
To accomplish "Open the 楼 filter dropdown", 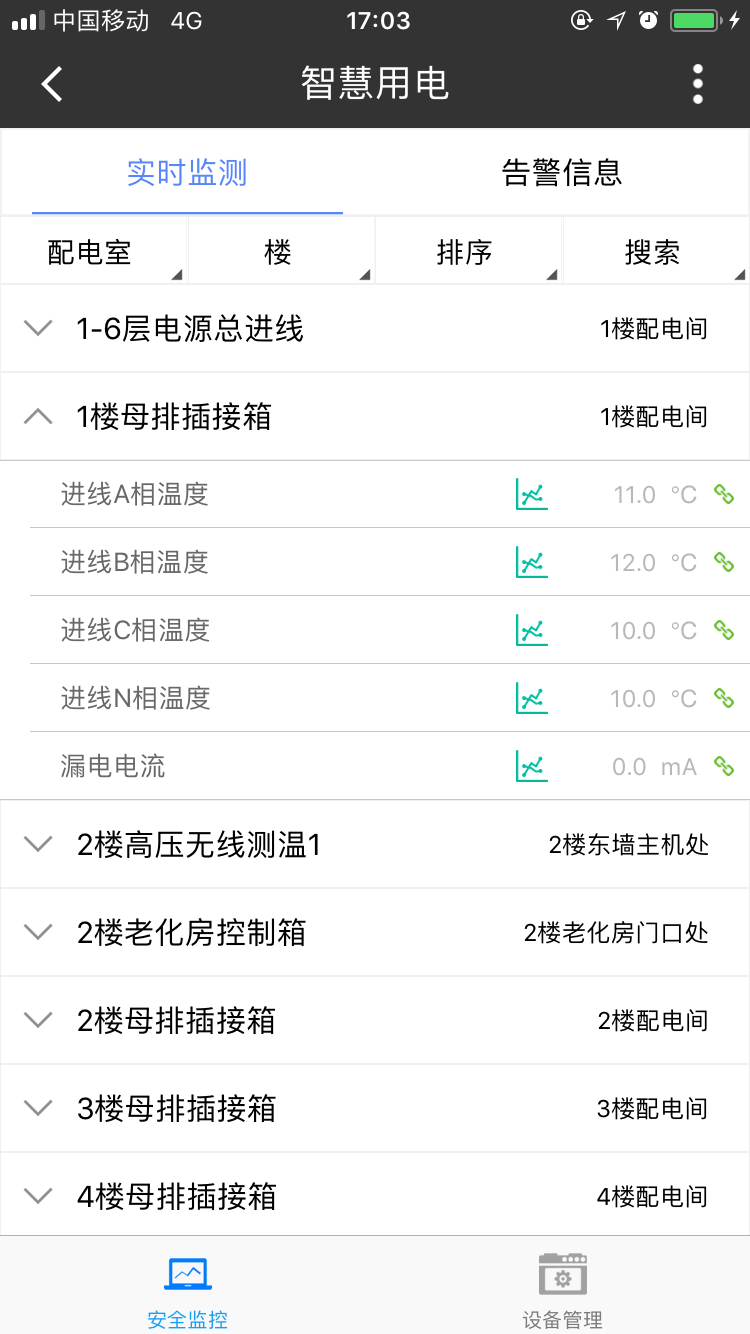I will coord(280,253).
